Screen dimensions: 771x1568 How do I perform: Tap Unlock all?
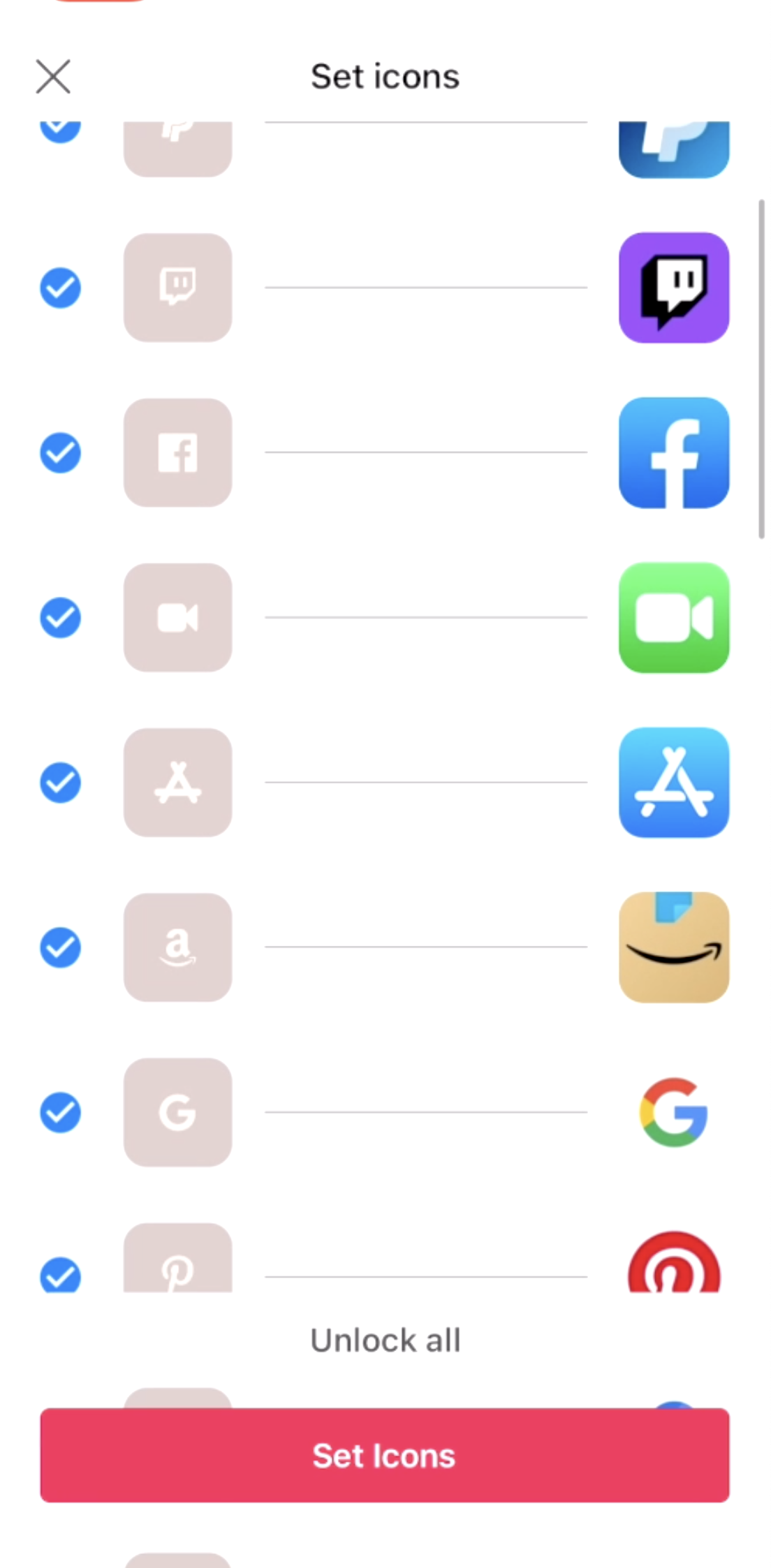(385, 1340)
